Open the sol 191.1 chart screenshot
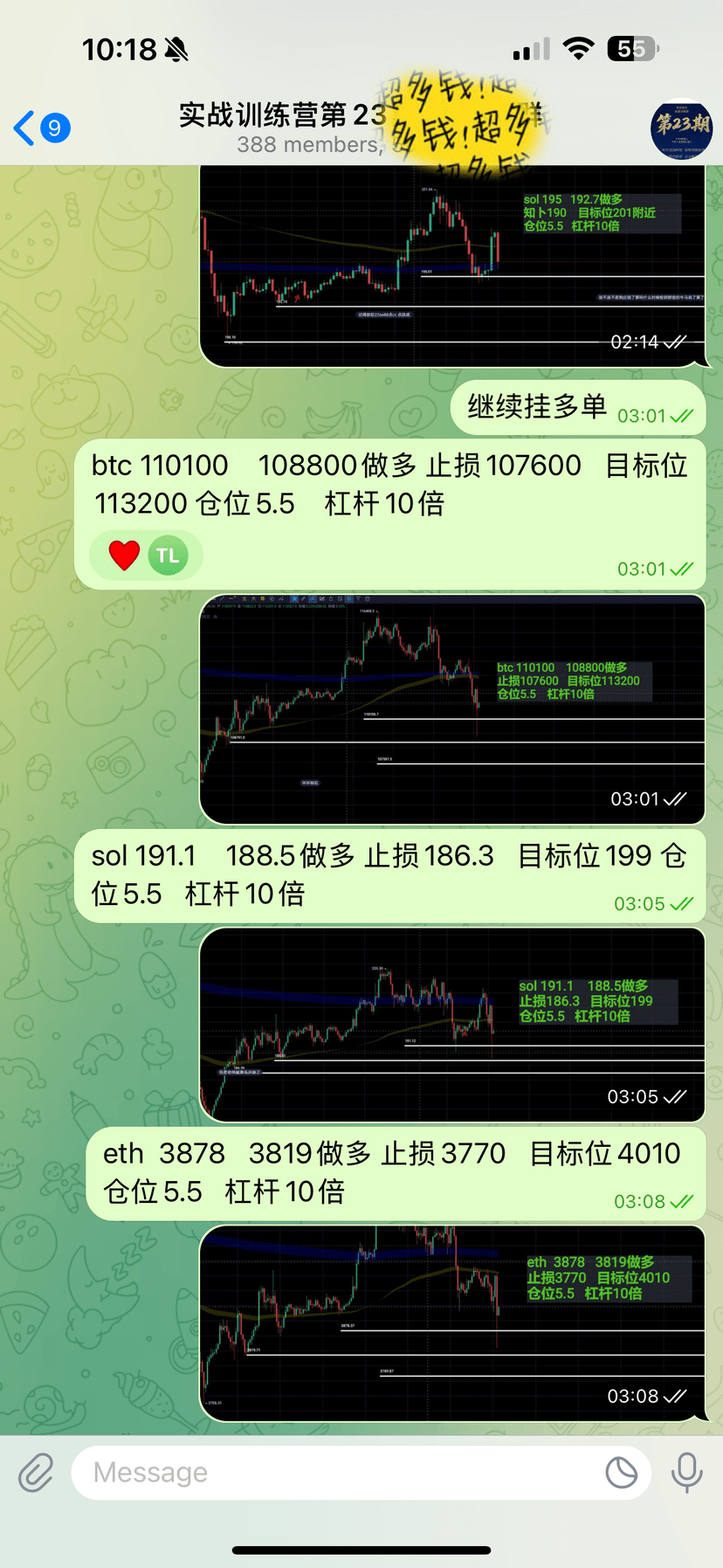The width and height of the screenshot is (723, 1568). pos(452,1026)
